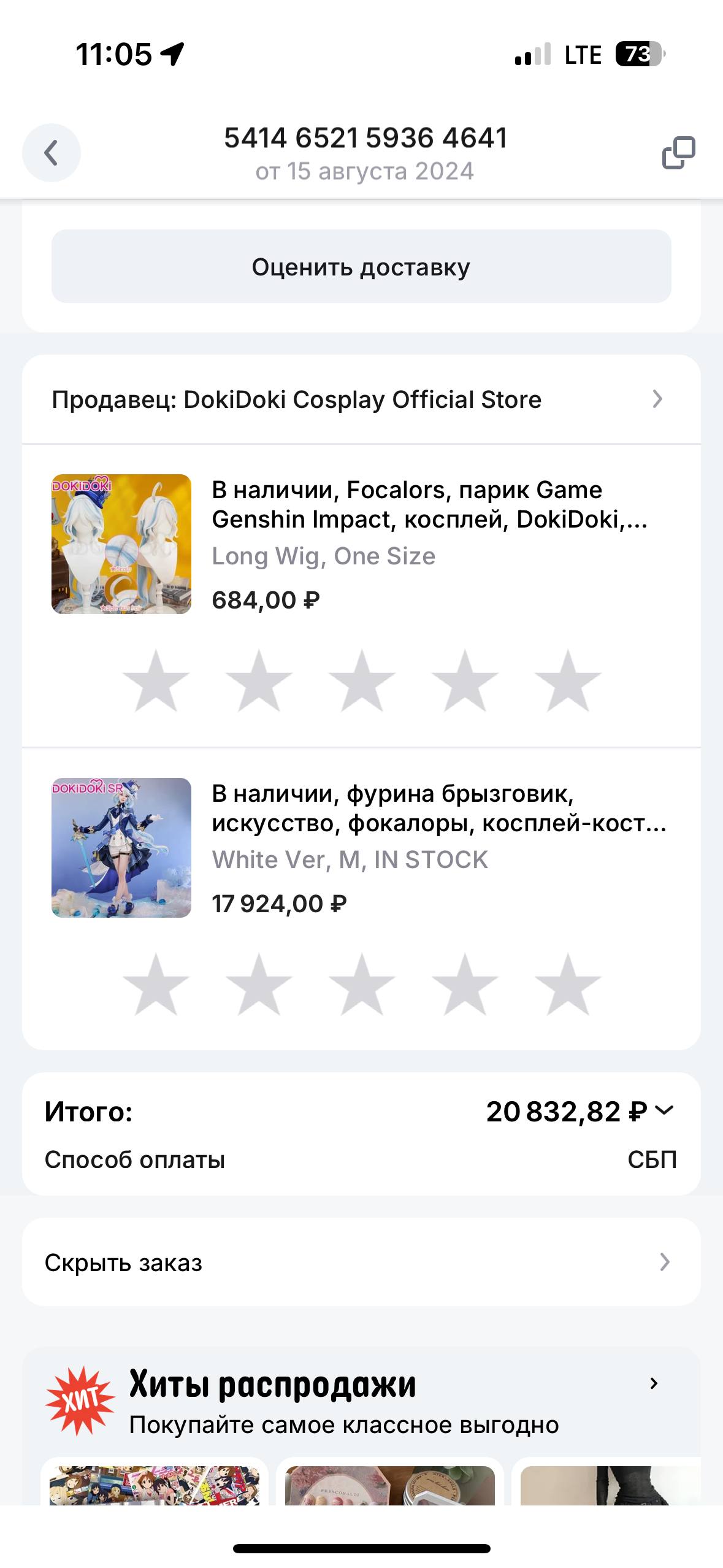Go back from the order details

click(x=52, y=153)
